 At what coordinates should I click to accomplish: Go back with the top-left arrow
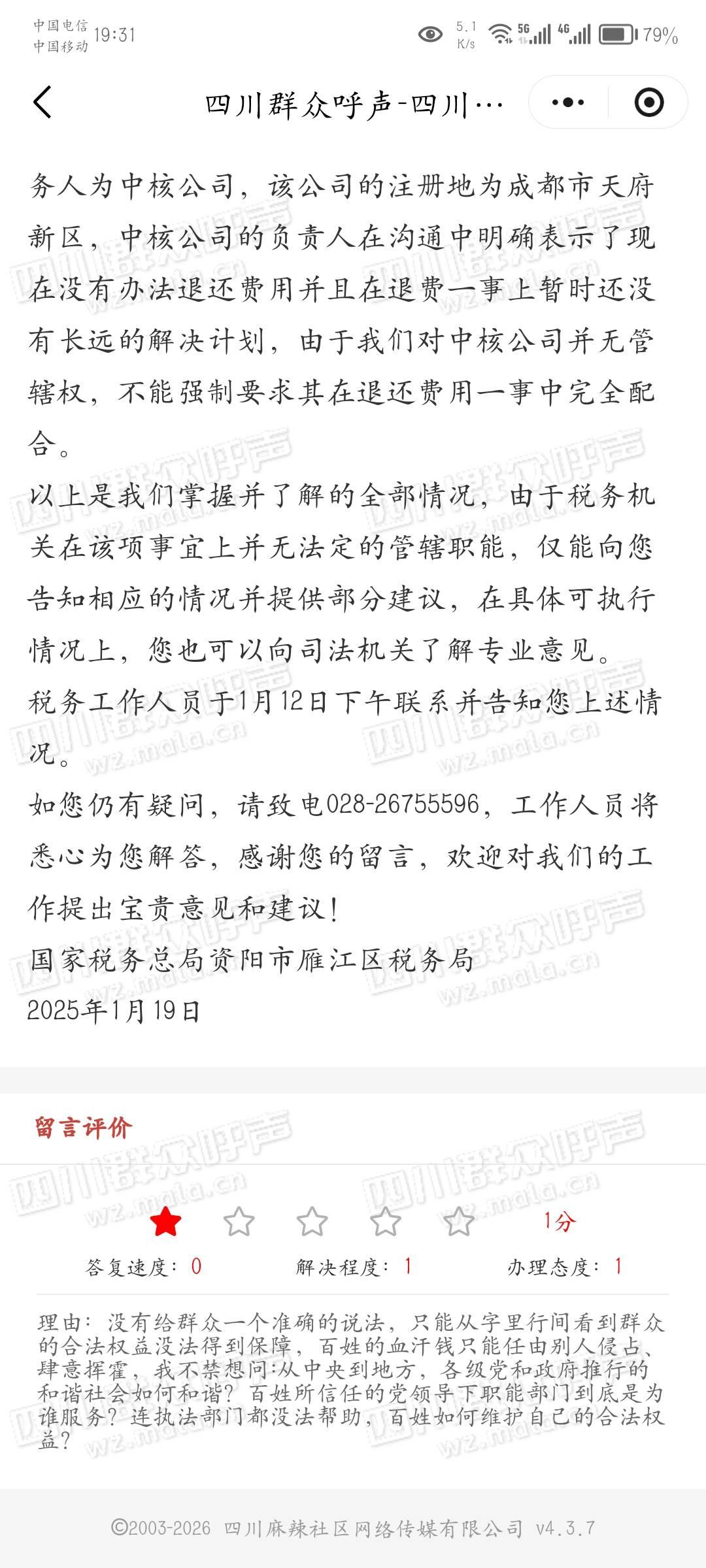42,103
